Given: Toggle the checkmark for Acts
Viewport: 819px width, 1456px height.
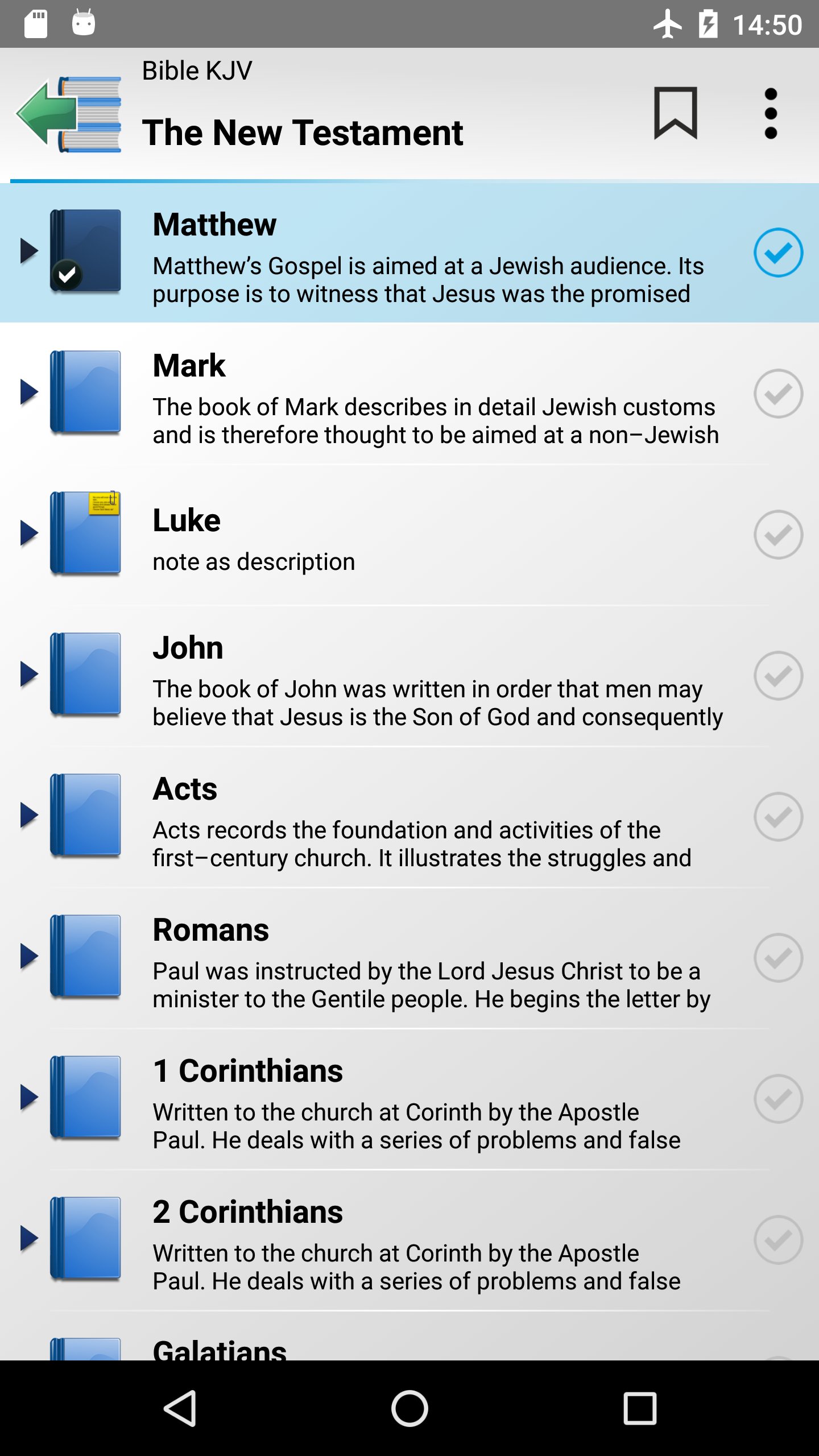Looking at the screenshot, I should (777, 817).
